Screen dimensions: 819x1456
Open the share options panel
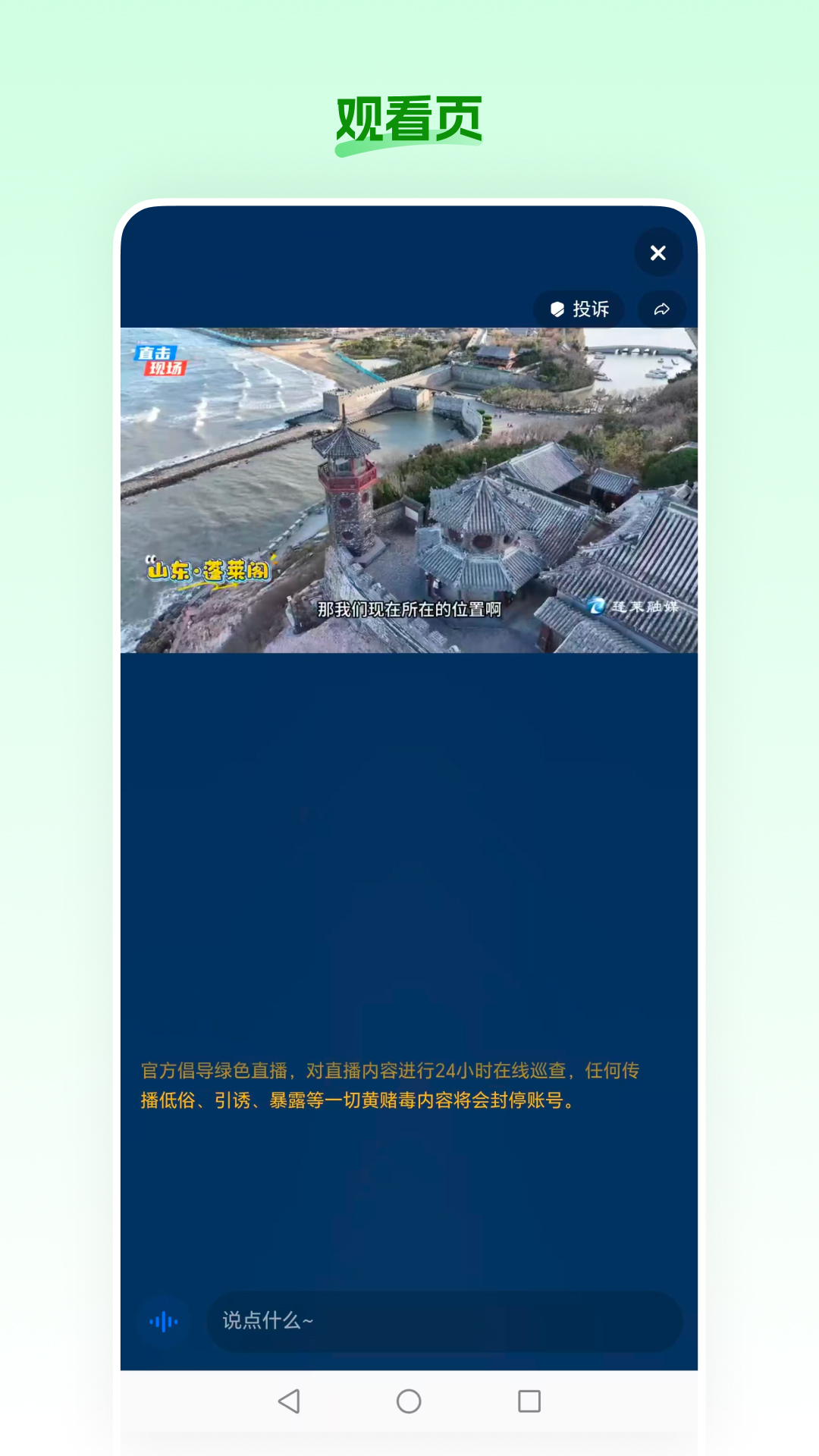click(661, 309)
